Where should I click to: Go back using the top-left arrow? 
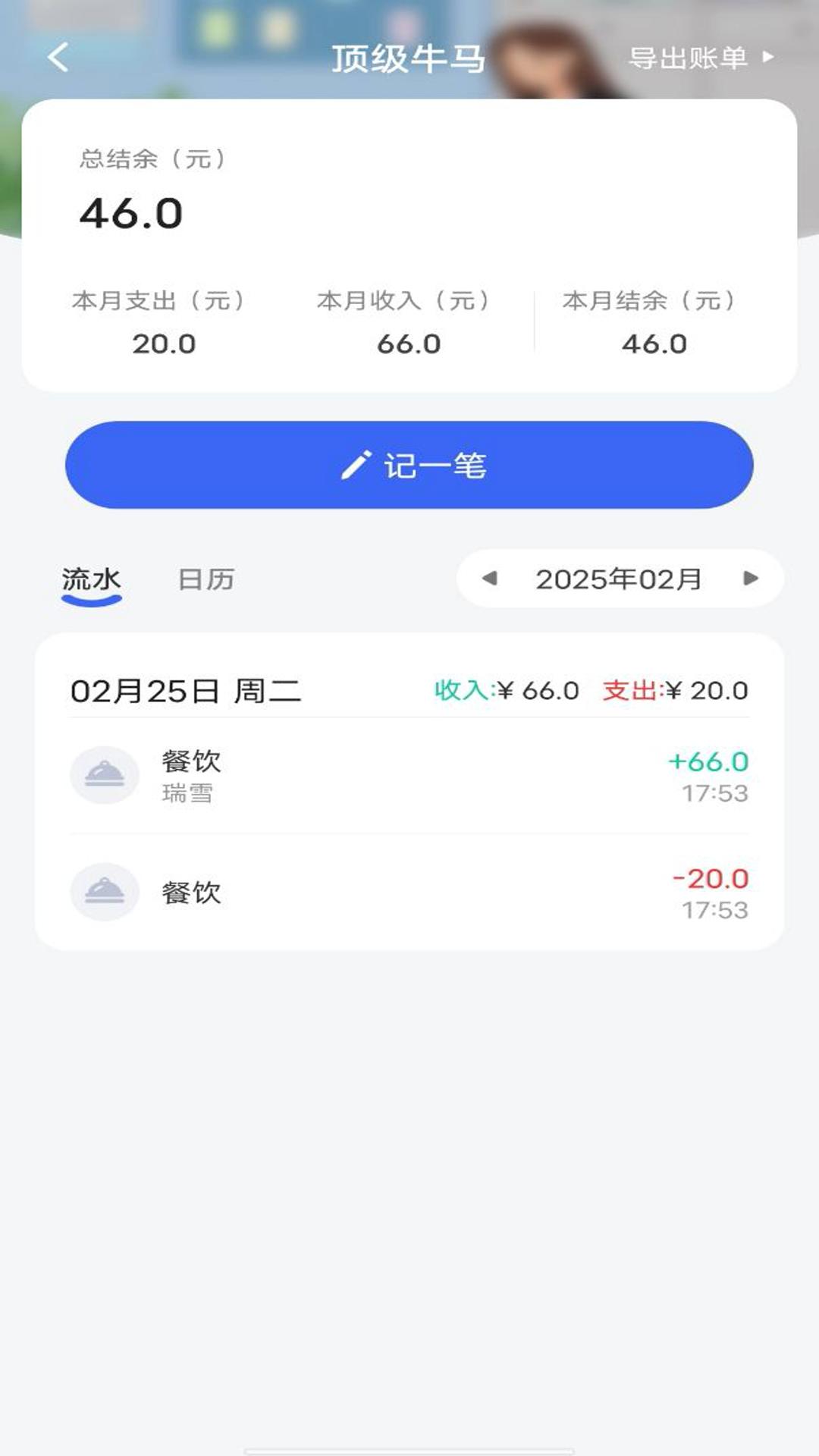[58, 58]
